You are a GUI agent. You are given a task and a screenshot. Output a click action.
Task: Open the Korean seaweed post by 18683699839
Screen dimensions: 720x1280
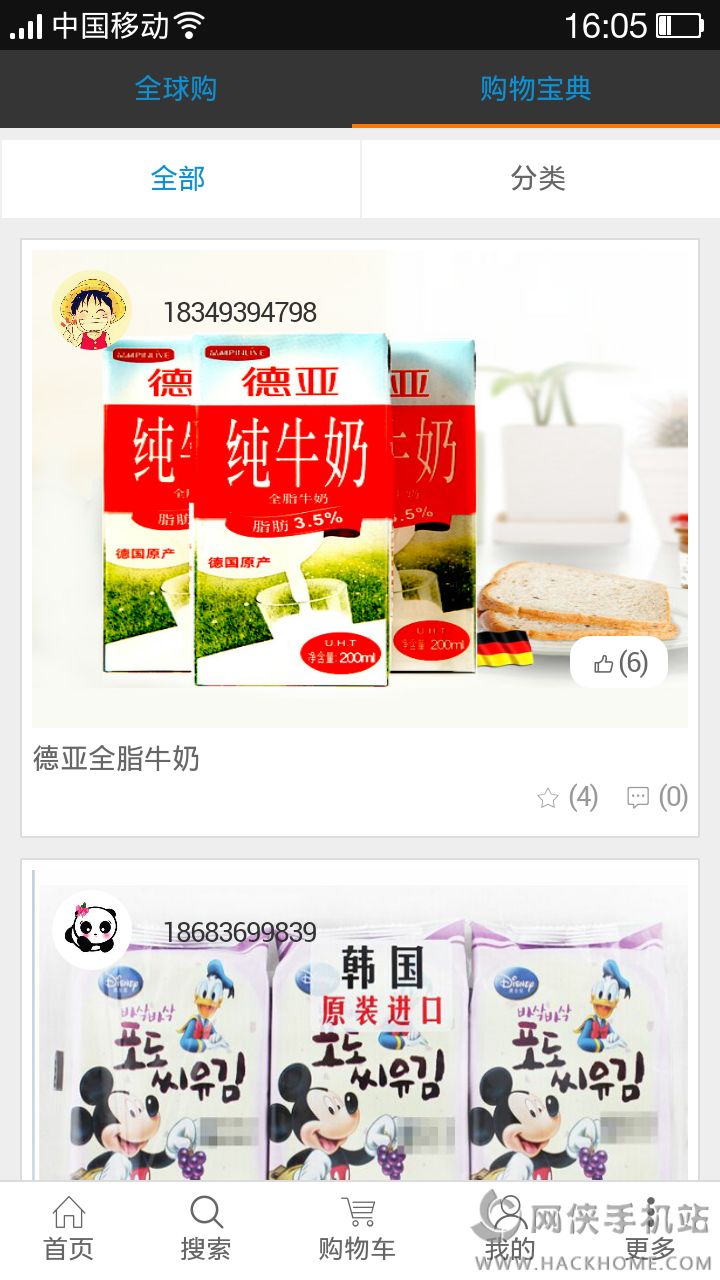(360, 1050)
